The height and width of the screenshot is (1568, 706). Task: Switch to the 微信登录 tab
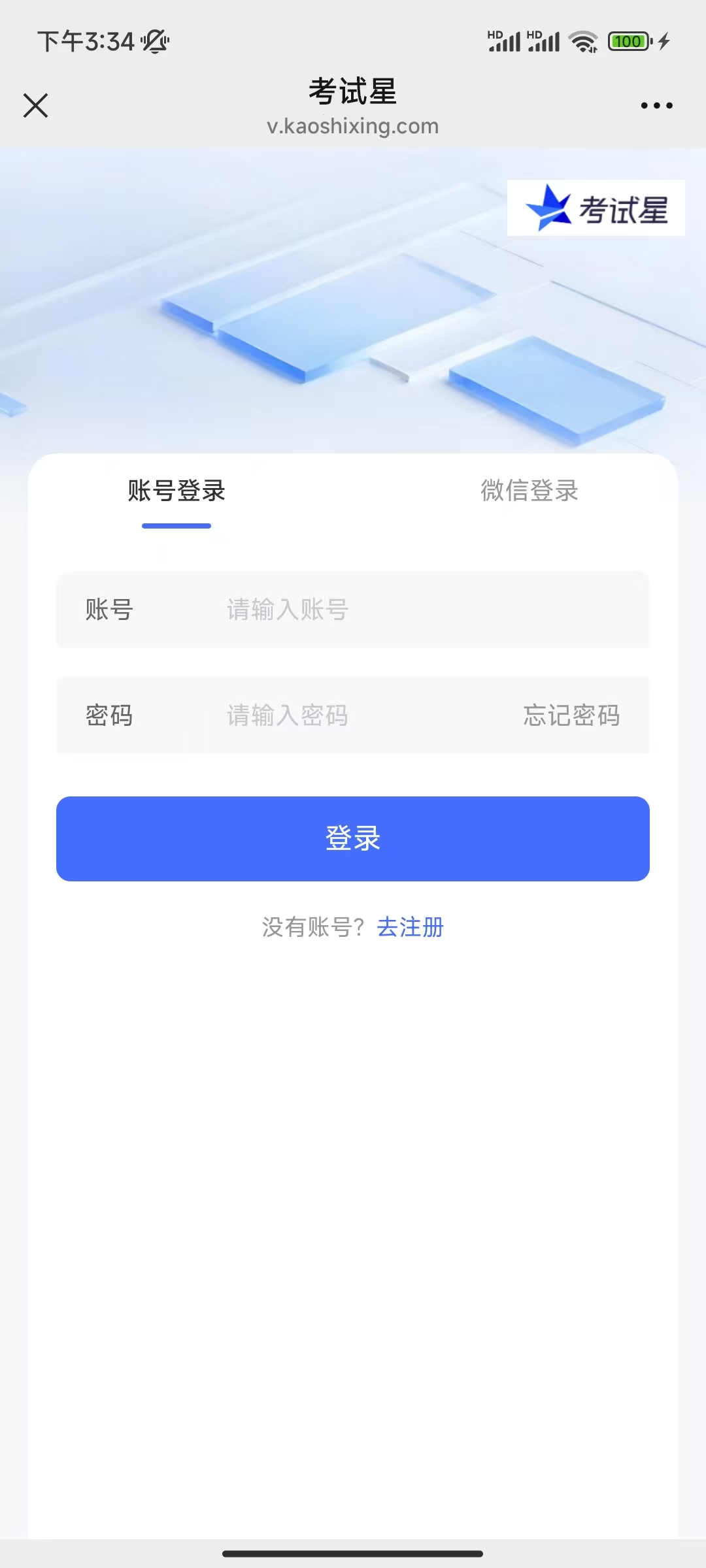click(529, 491)
